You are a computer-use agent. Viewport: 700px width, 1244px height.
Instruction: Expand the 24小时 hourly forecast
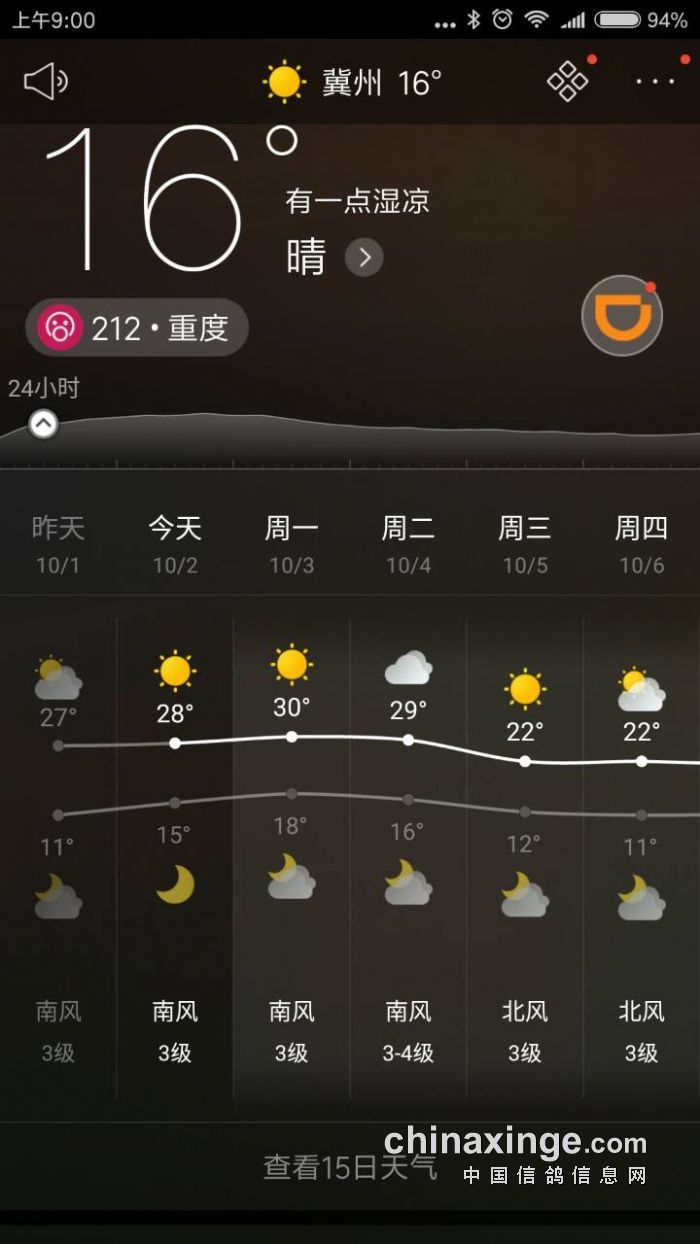pyautogui.click(x=43, y=425)
